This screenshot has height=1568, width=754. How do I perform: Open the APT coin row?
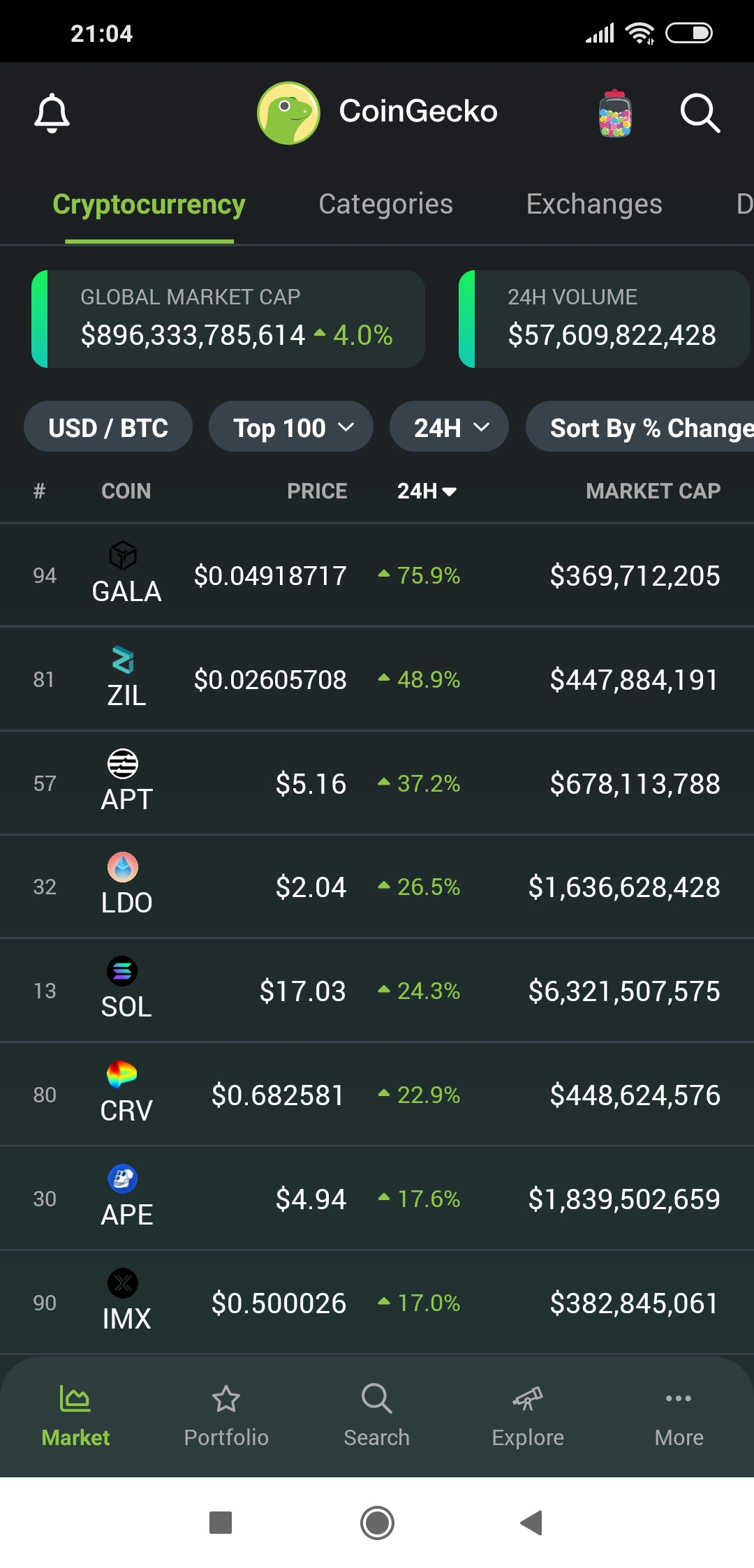pyautogui.click(x=377, y=783)
